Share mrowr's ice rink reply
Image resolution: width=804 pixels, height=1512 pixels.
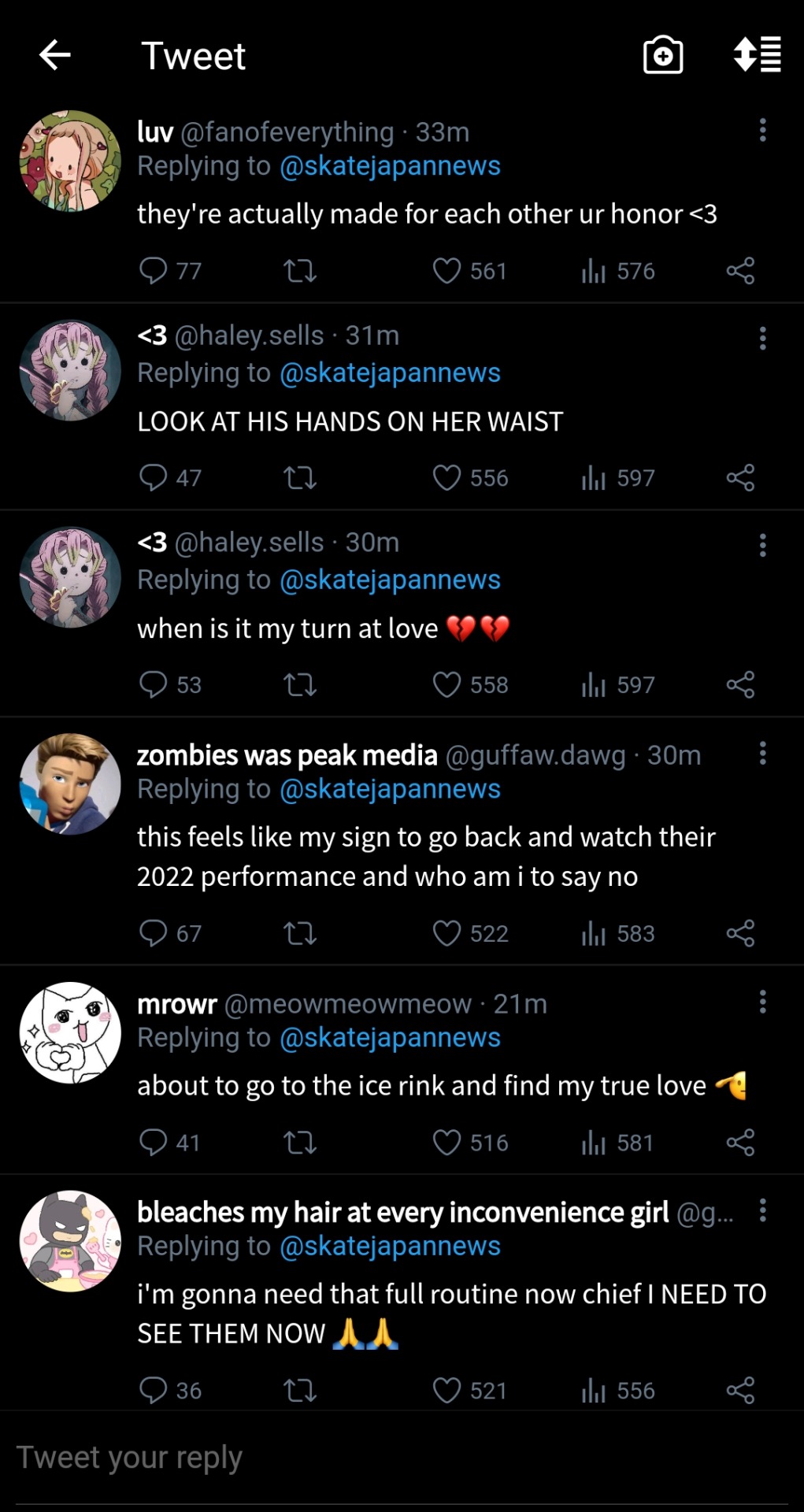[x=740, y=1143]
